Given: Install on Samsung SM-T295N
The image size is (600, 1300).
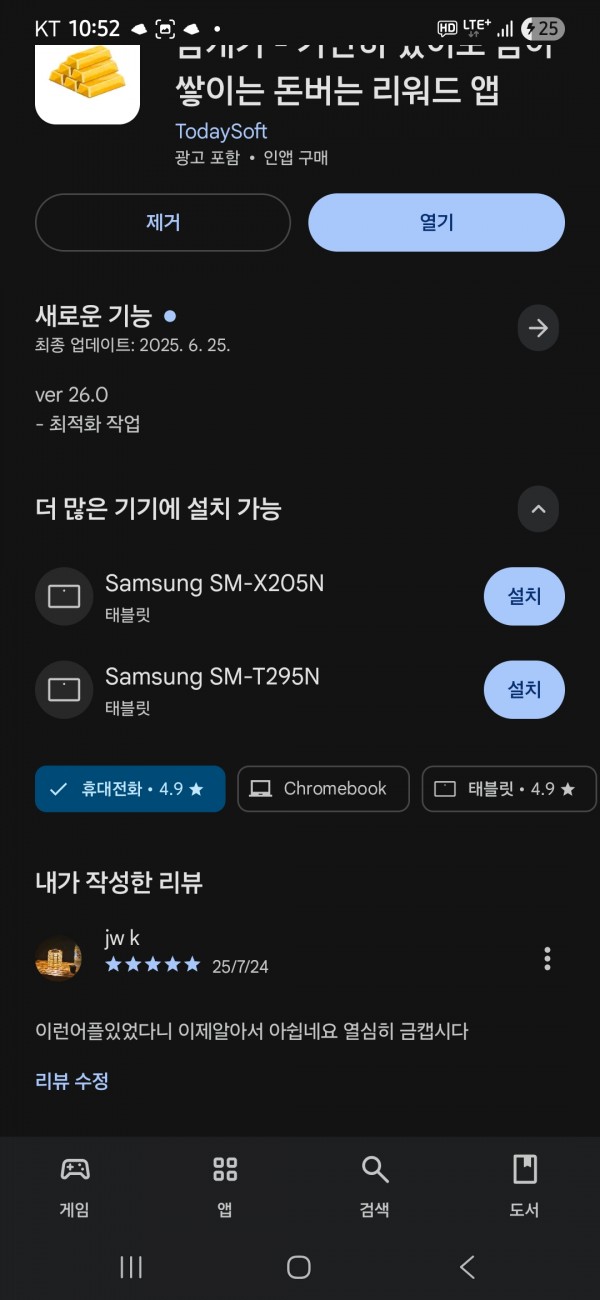Looking at the screenshot, I should pyautogui.click(x=524, y=690).
